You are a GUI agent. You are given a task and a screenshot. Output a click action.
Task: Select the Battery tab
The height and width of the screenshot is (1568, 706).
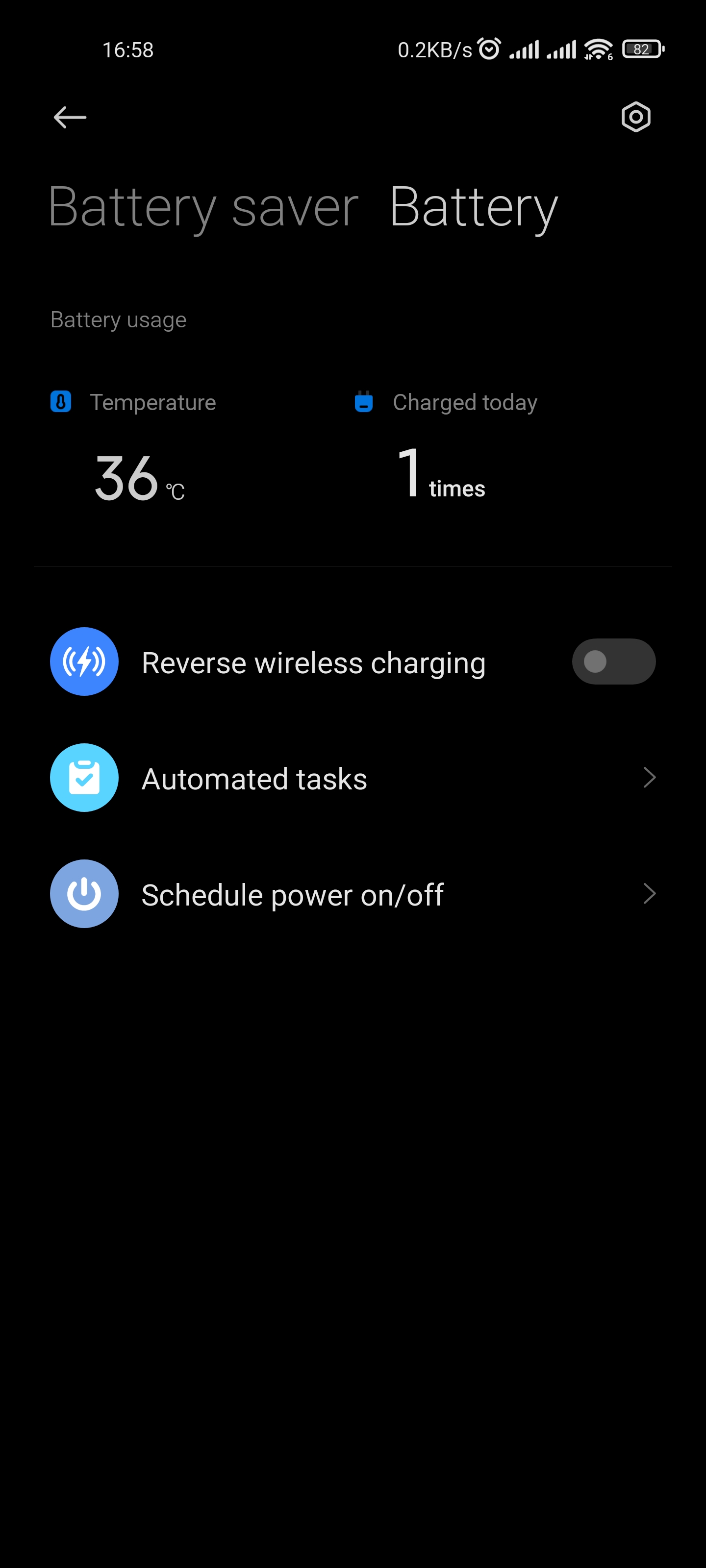pos(473,208)
